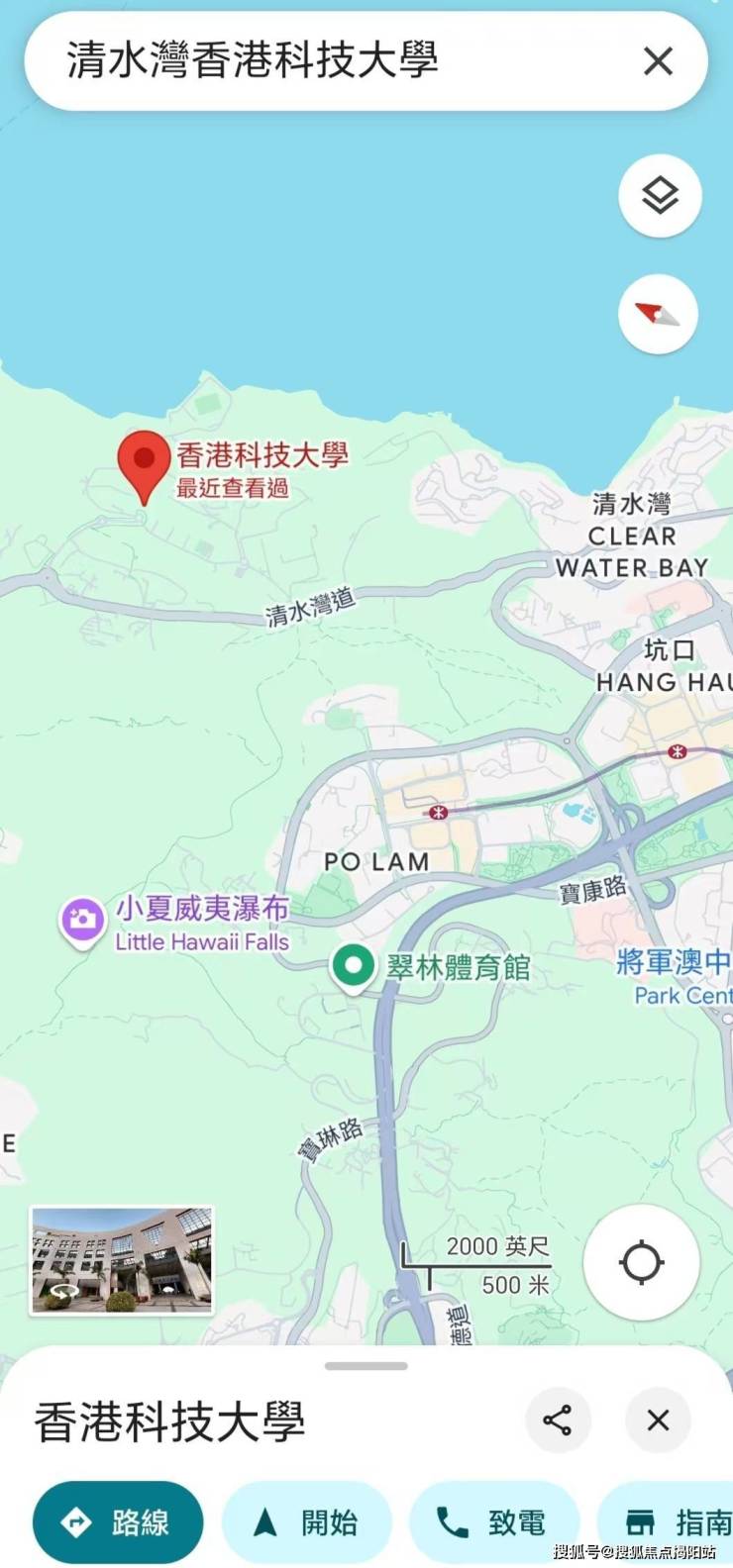Tap the compass to reorient the map
Image resolution: width=733 pixels, height=1568 pixels.
click(659, 315)
